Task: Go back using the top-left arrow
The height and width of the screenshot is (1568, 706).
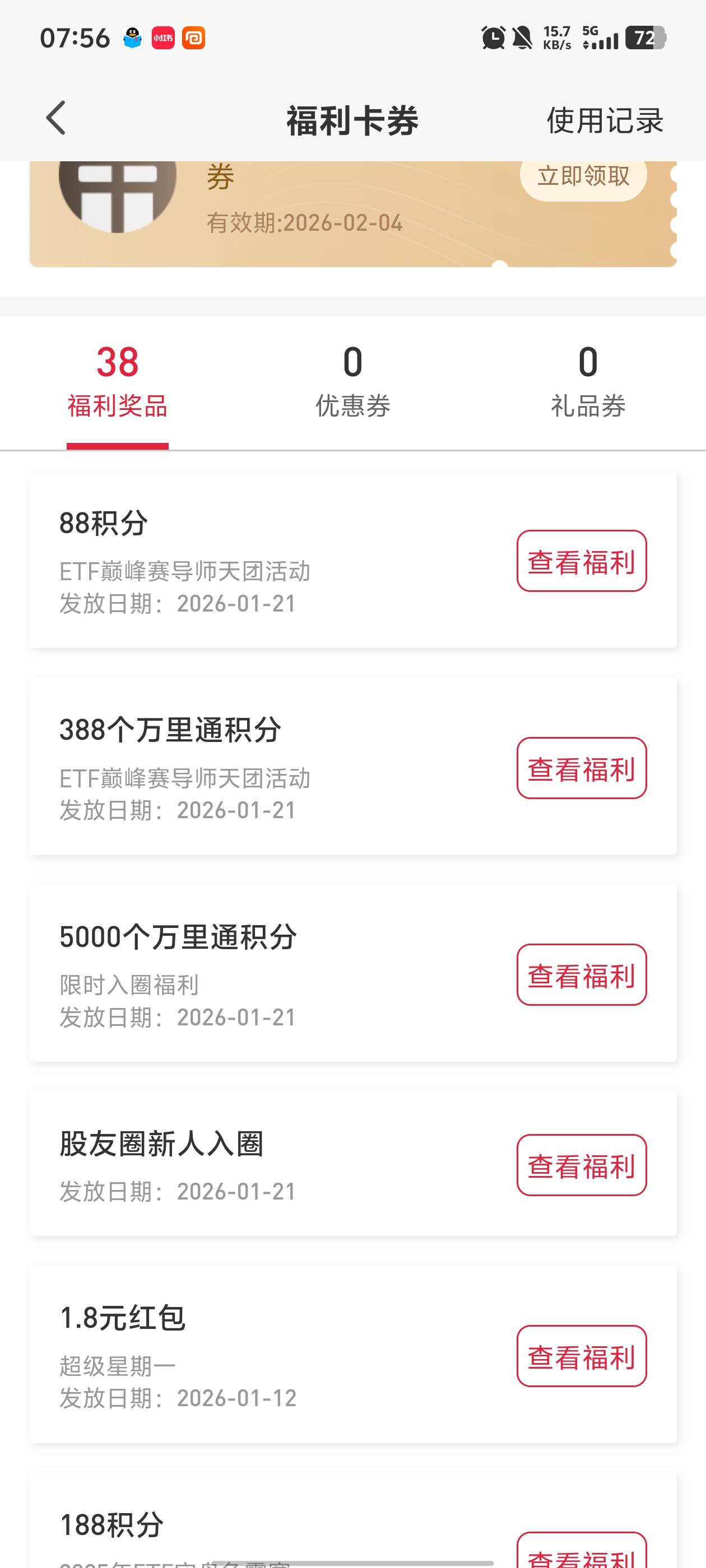Action: (x=56, y=118)
